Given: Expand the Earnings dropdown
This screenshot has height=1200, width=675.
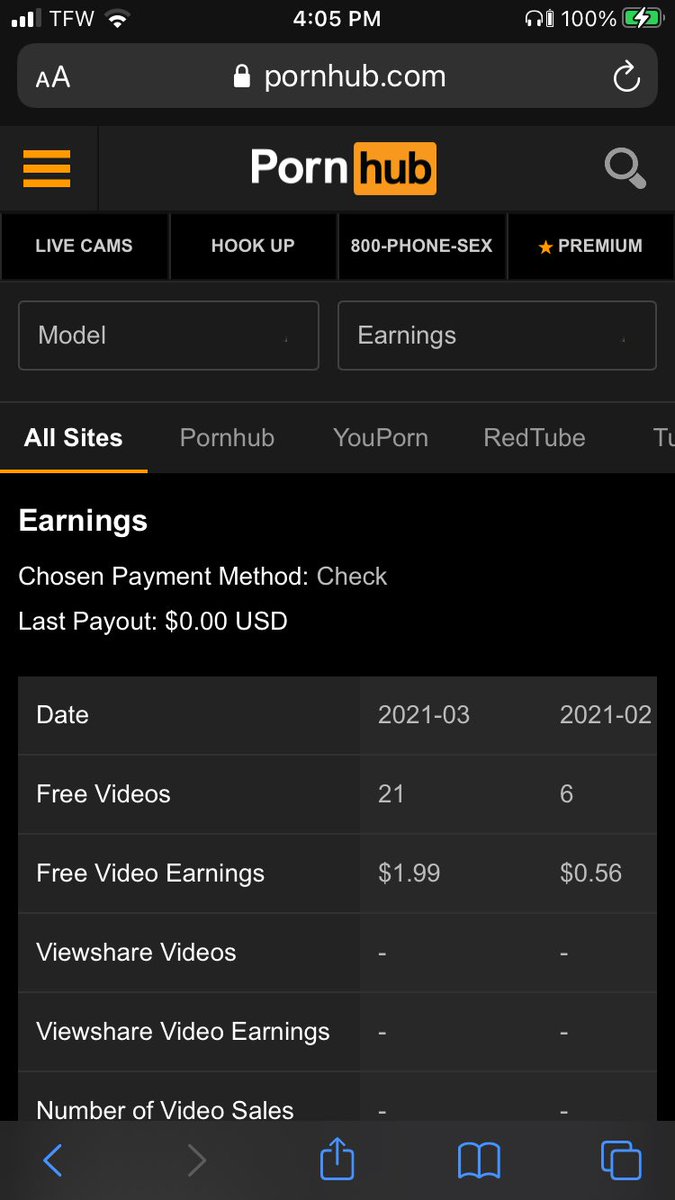Looking at the screenshot, I should tap(497, 336).
